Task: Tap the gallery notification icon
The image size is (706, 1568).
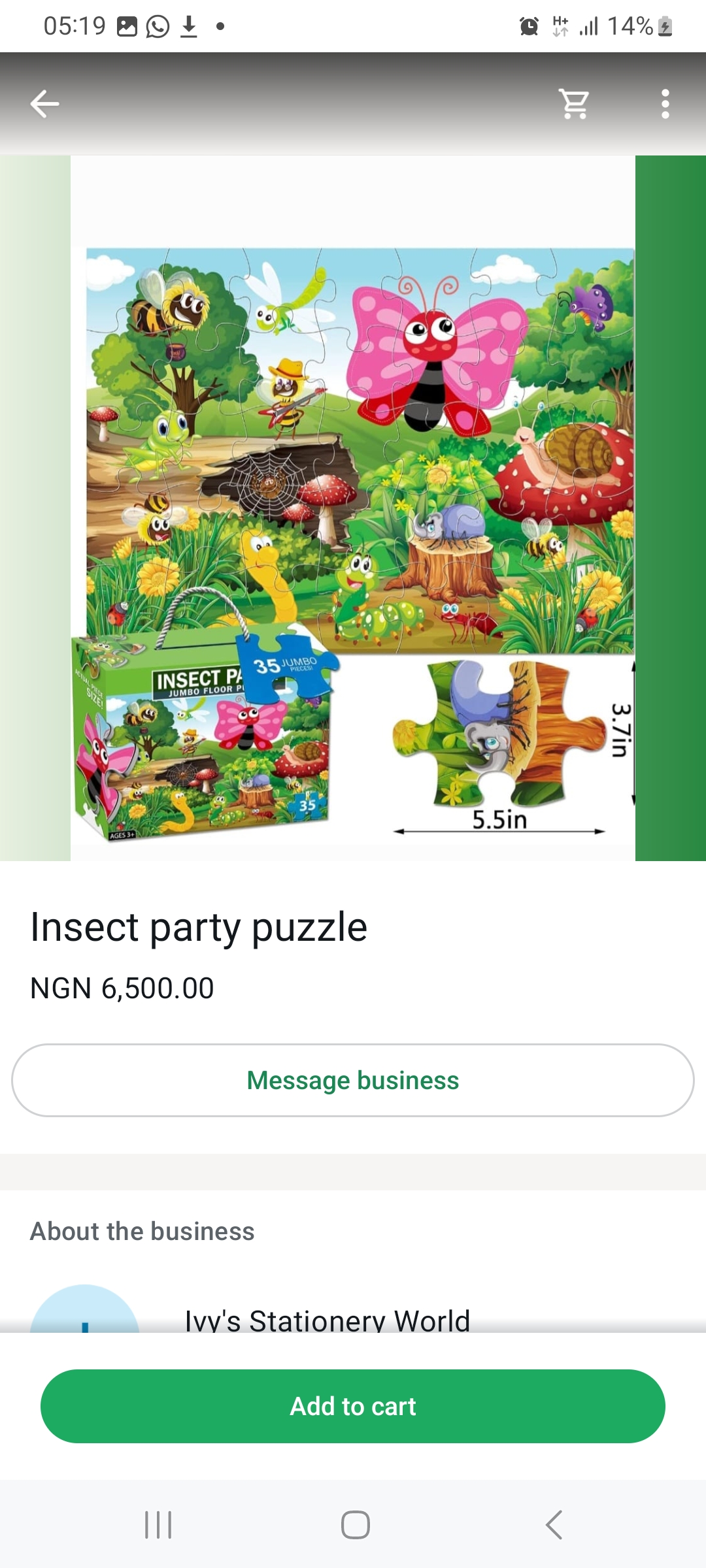Action: (126, 25)
